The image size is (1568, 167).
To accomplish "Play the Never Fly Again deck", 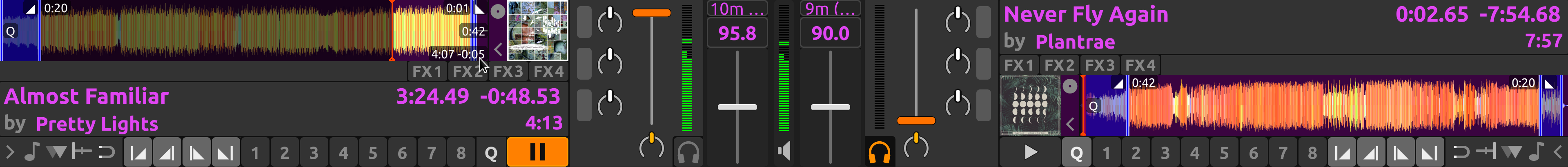I will point(1030,152).
